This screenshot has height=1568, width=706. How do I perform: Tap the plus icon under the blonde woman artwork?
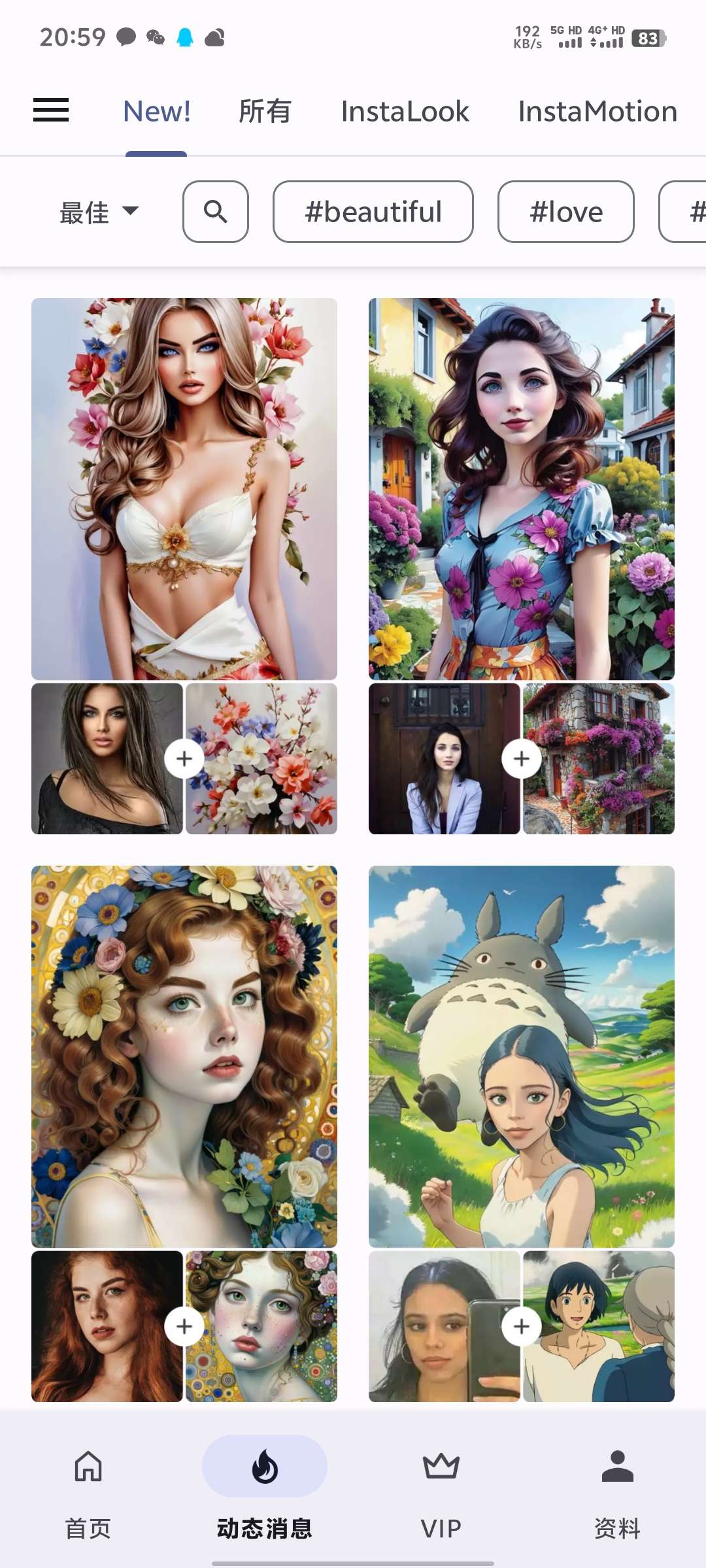(x=184, y=759)
